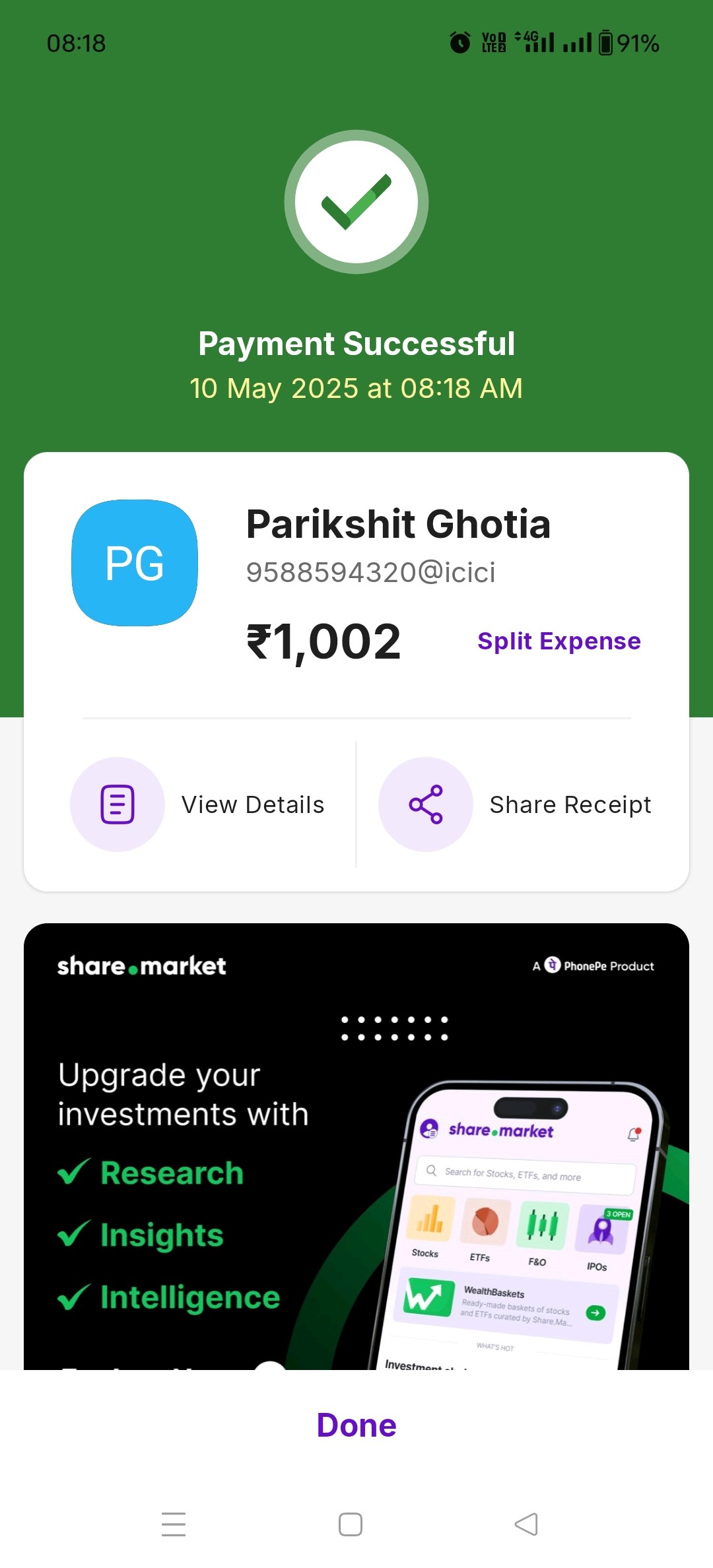Image resolution: width=713 pixels, height=1568 pixels.
Task: Tap Done to close the payment screen
Action: 356,1425
